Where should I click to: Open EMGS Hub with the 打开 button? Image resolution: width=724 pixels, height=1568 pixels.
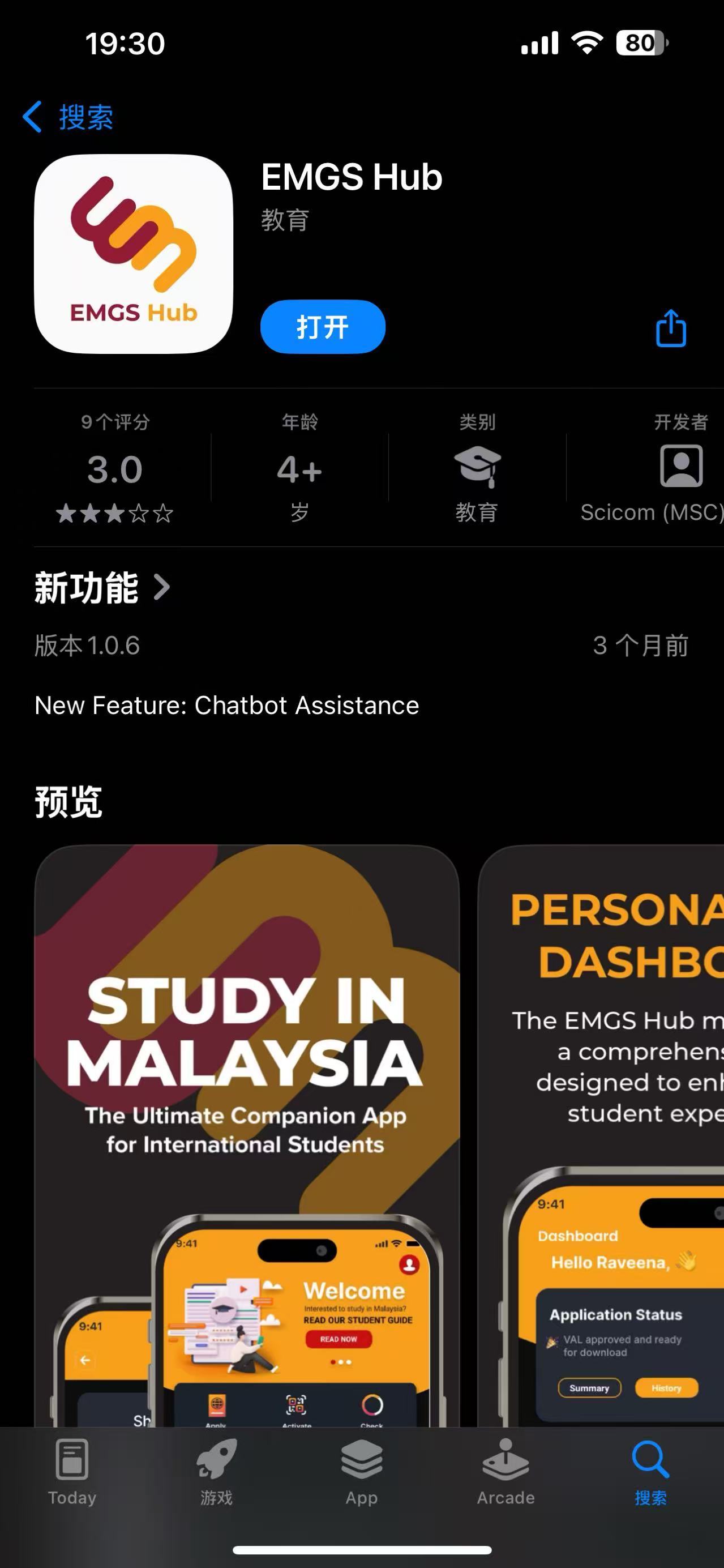(x=323, y=327)
